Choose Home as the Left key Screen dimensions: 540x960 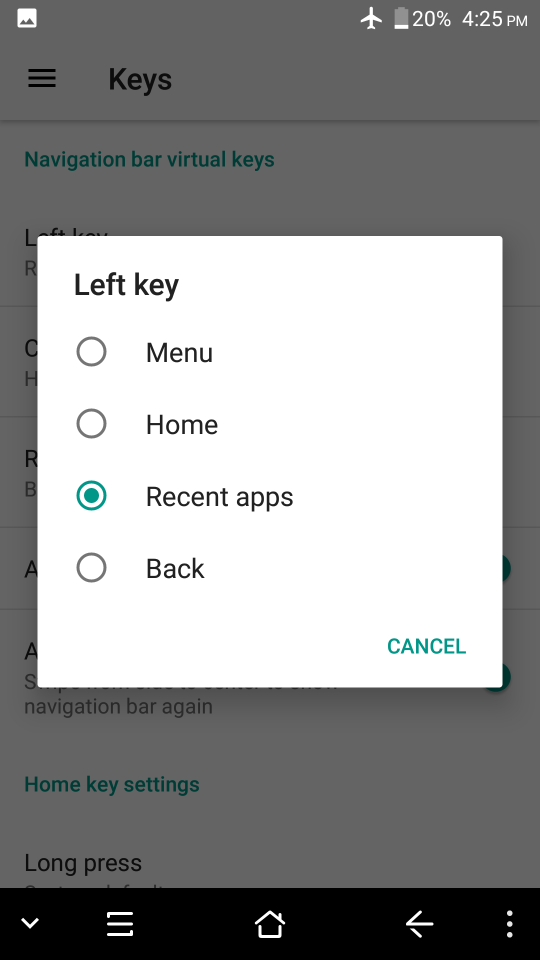(x=269, y=424)
